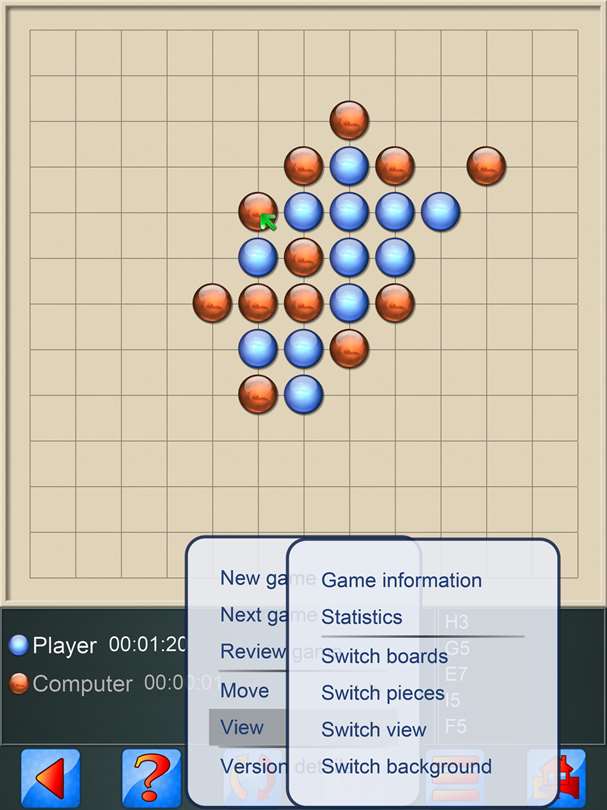
Task: Open Review game menu entry
Action: [252, 652]
